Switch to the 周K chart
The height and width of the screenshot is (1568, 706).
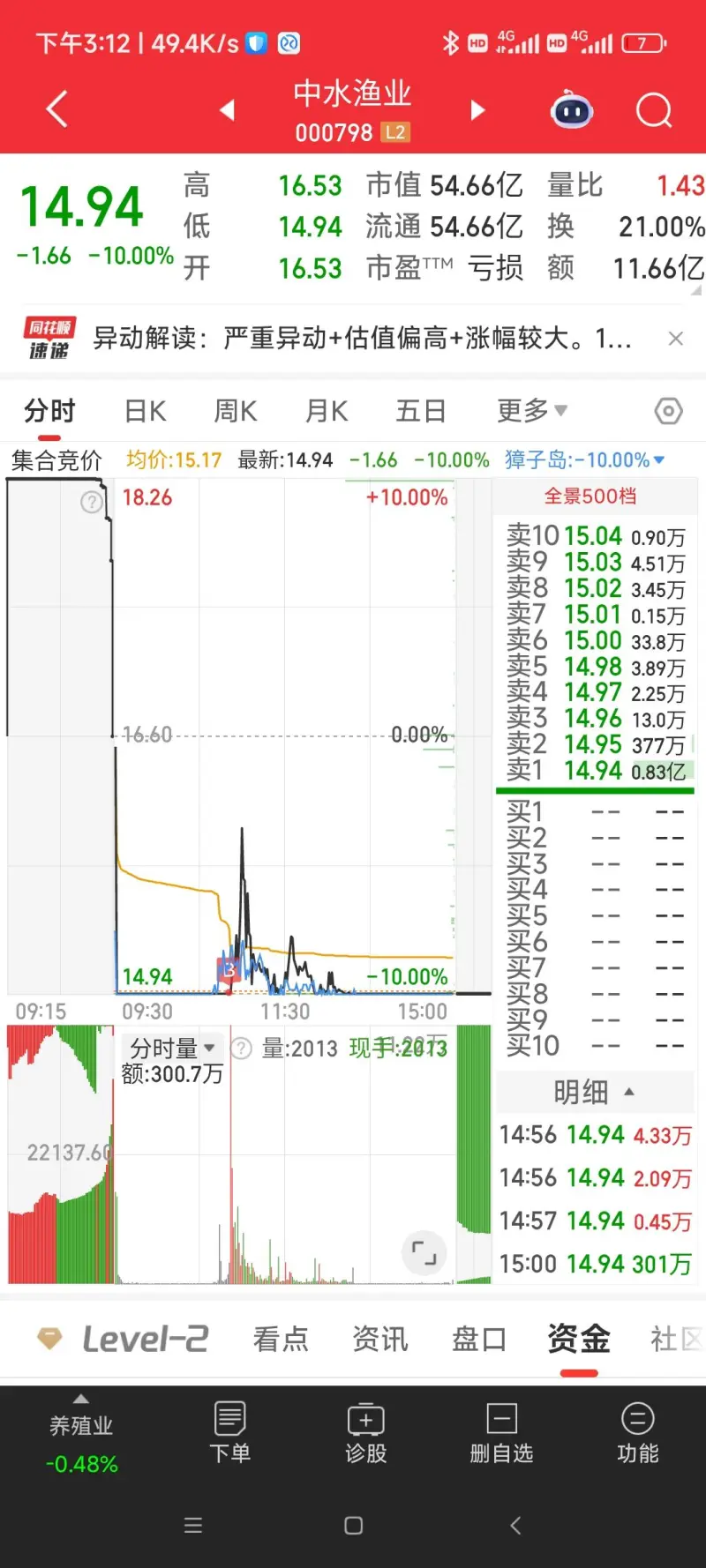coord(236,411)
